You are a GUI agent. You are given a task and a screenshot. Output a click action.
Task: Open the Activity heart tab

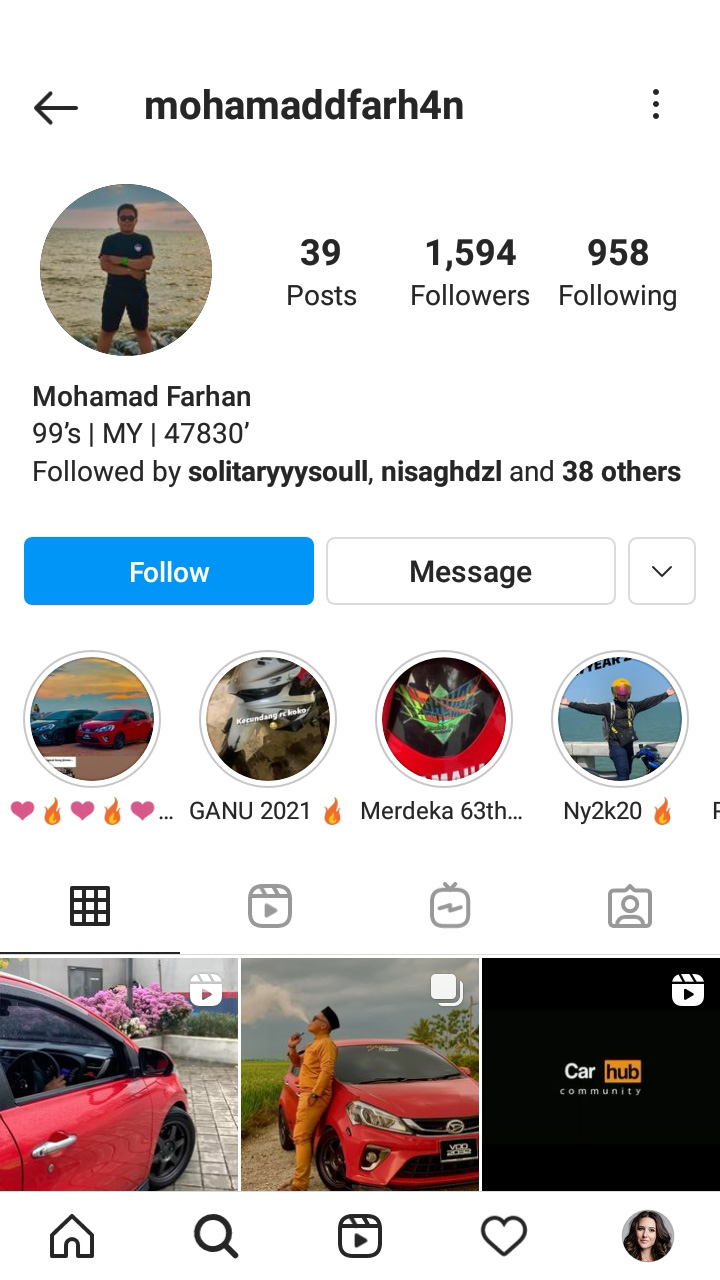tap(504, 1237)
